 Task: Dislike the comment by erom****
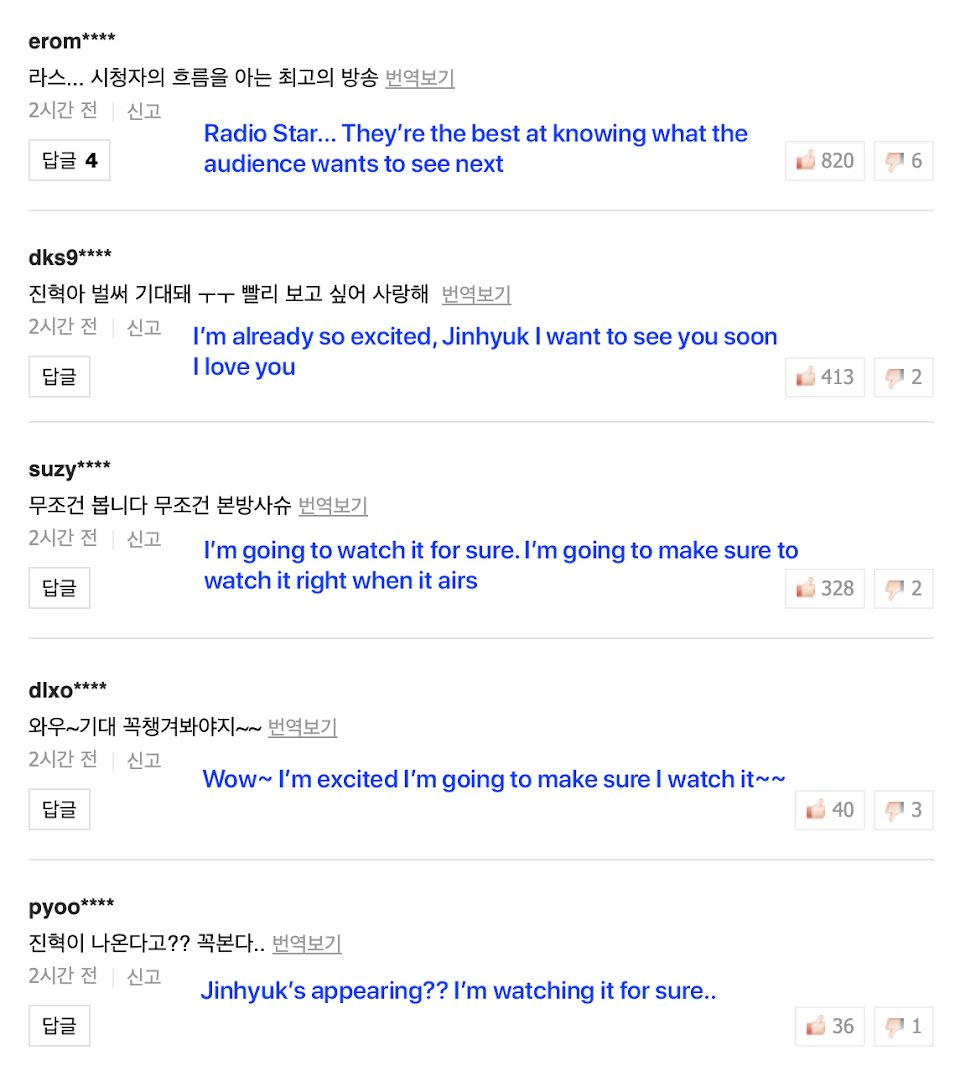point(903,160)
